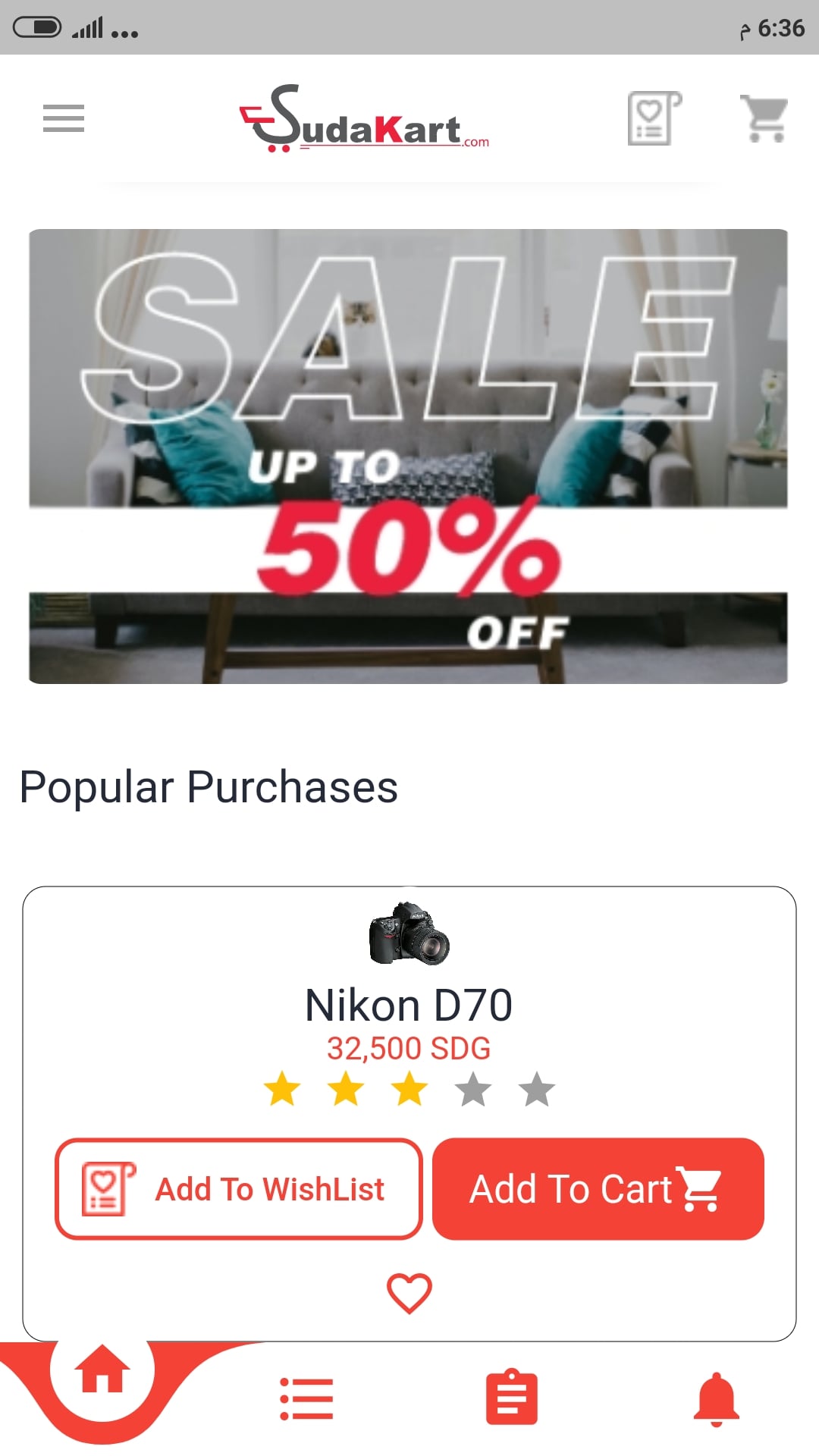The image size is (819, 1456).
Task: Open the notifications bell tab
Action: 716,1398
